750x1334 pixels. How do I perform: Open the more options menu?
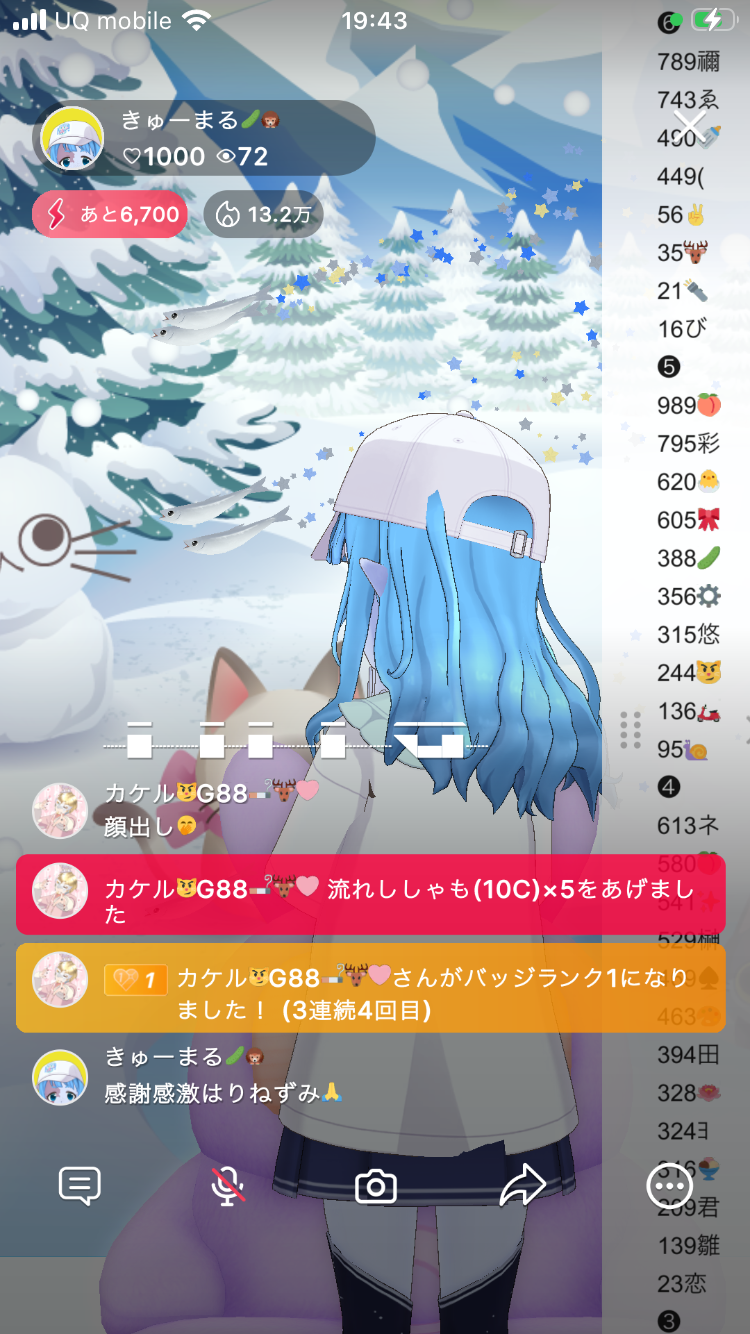pyautogui.click(x=669, y=1186)
